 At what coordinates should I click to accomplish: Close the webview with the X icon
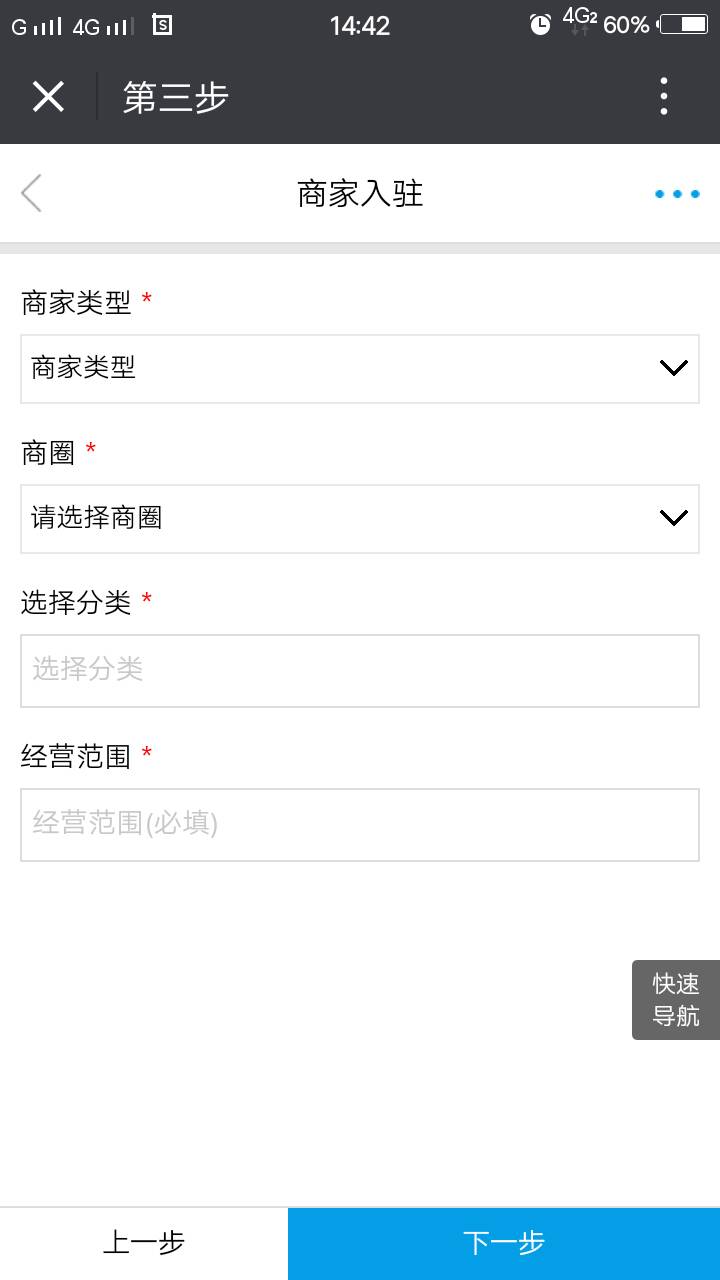48,97
